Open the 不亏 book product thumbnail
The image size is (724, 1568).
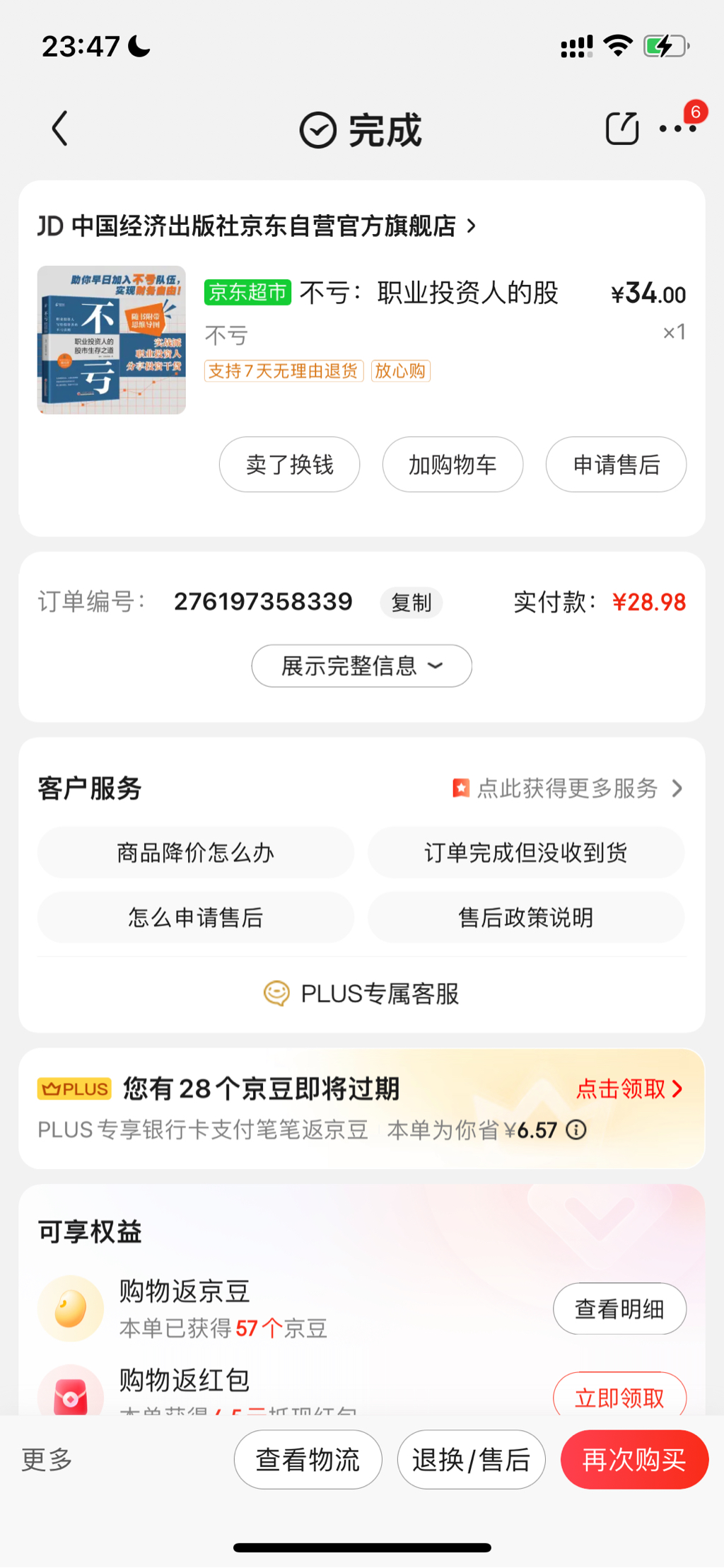click(112, 340)
